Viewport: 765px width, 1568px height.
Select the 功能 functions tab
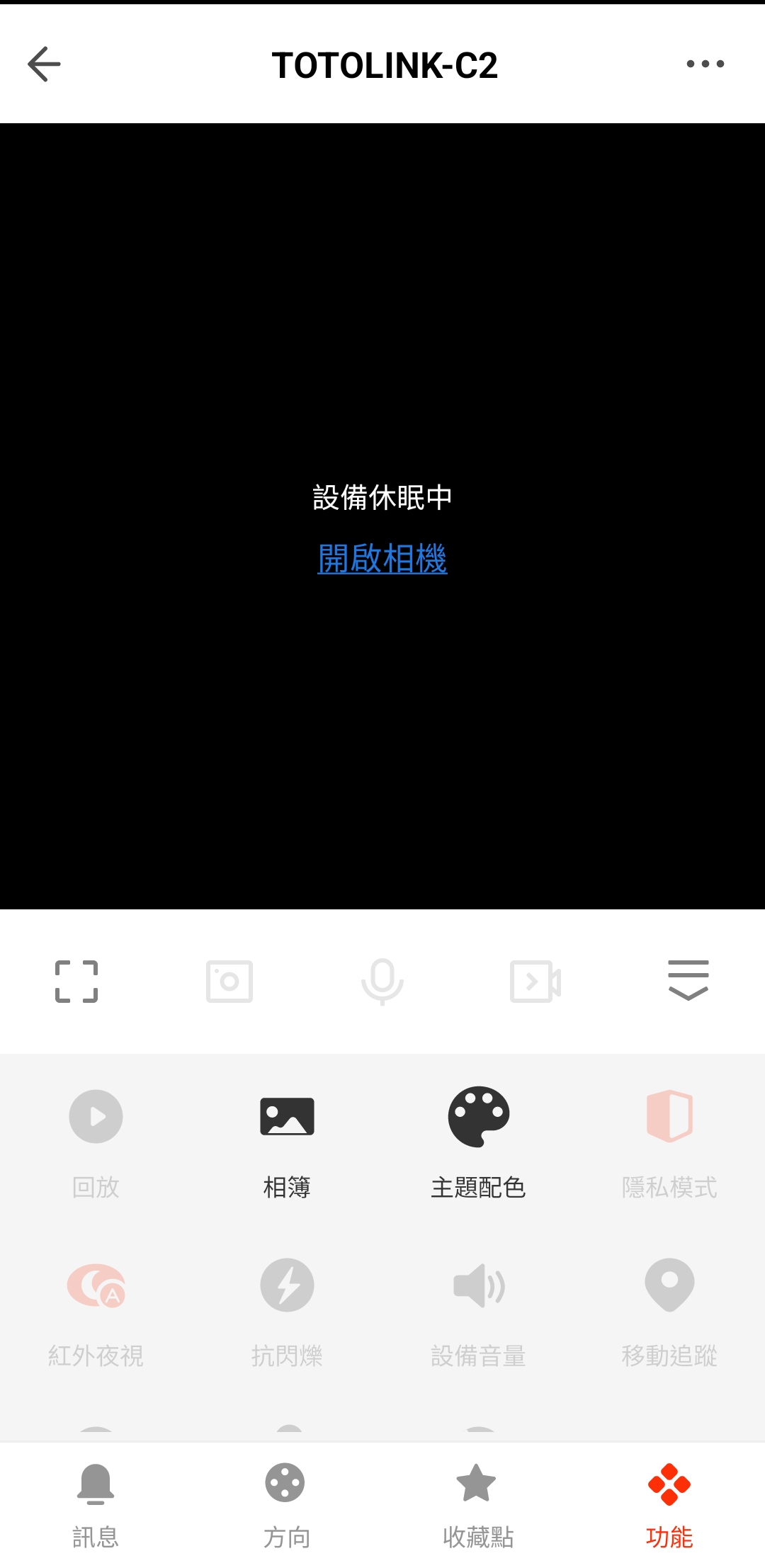point(669,1504)
